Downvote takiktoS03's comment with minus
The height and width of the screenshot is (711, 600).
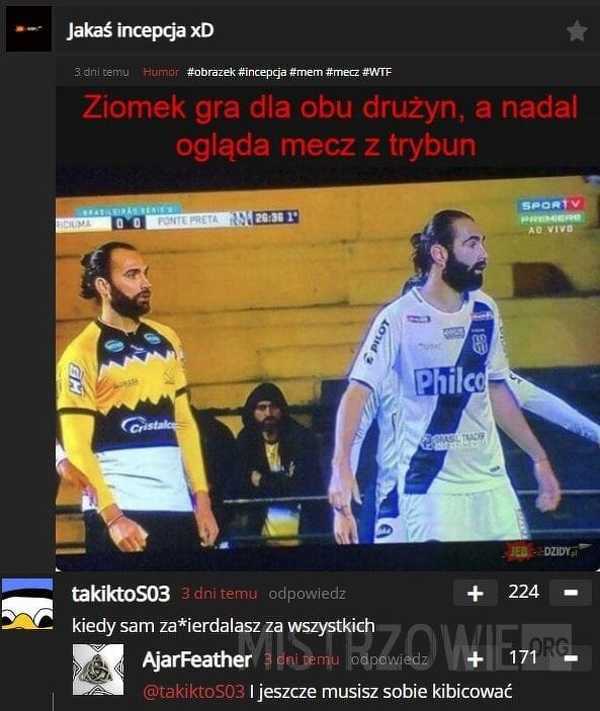[570, 593]
